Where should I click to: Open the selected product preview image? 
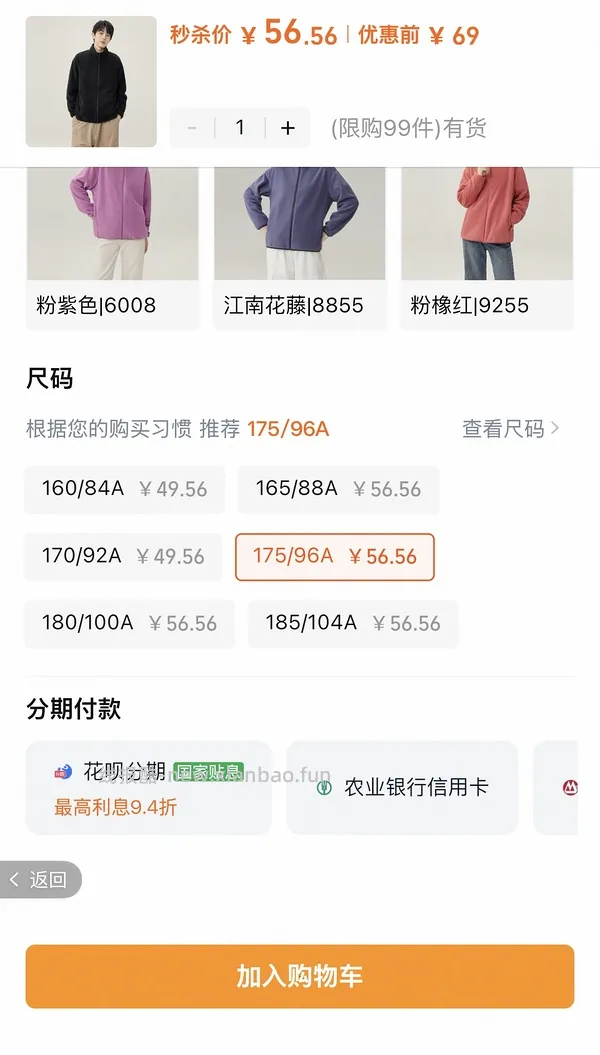(91, 81)
